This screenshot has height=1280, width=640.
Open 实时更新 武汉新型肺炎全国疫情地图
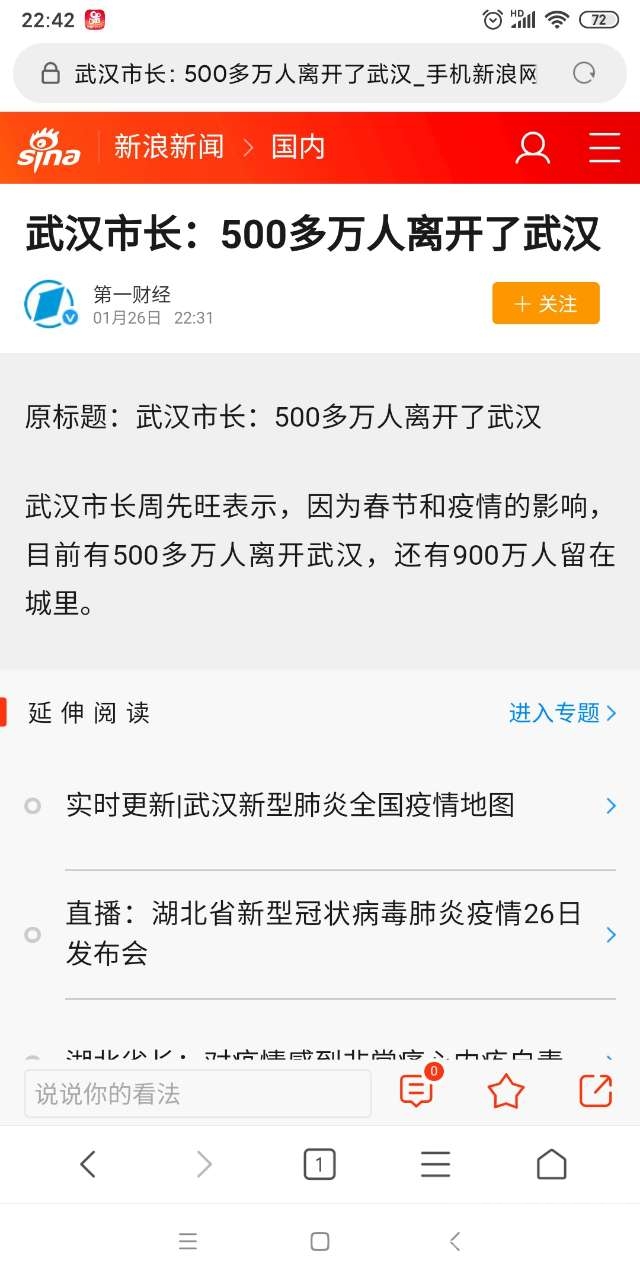290,805
